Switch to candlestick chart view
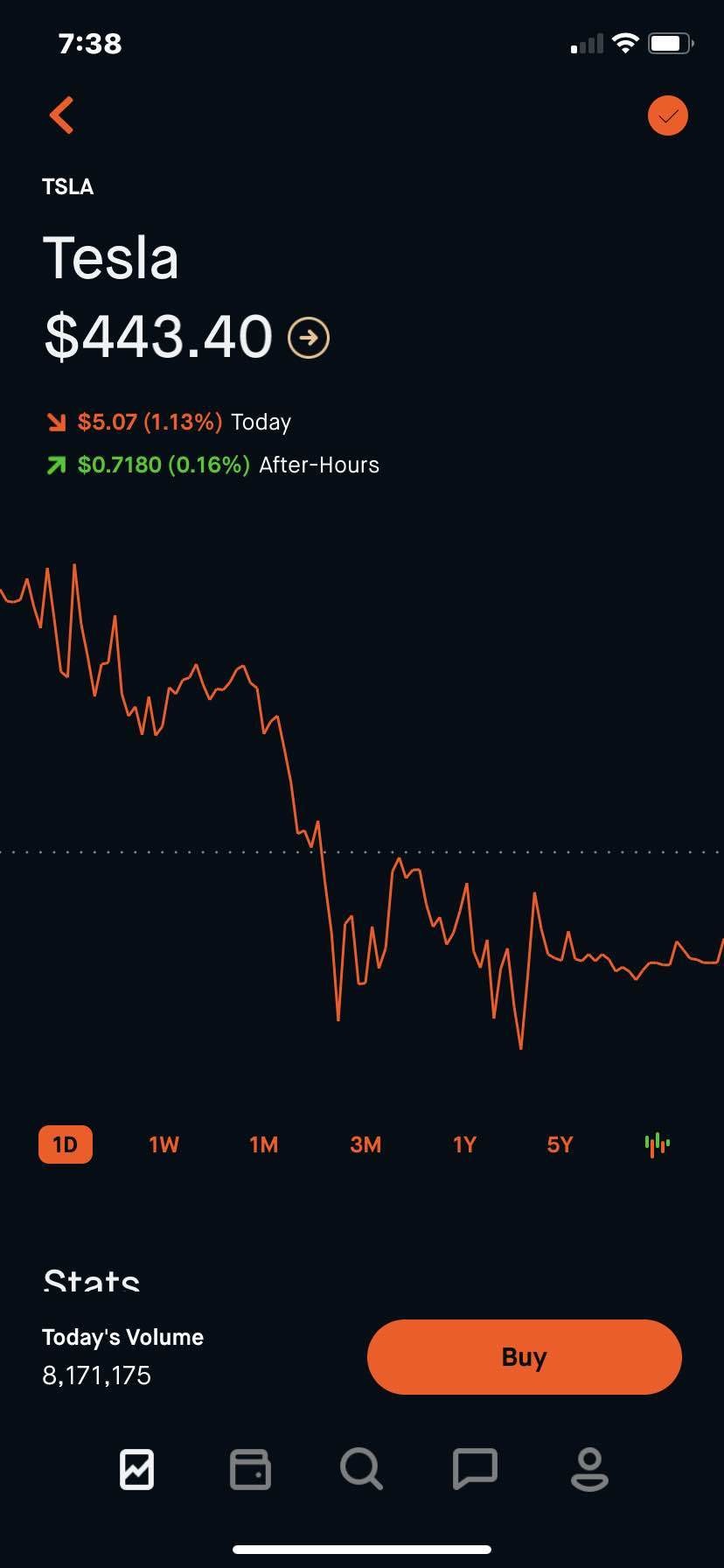Viewport: 724px width, 1568px height. 658,1144
